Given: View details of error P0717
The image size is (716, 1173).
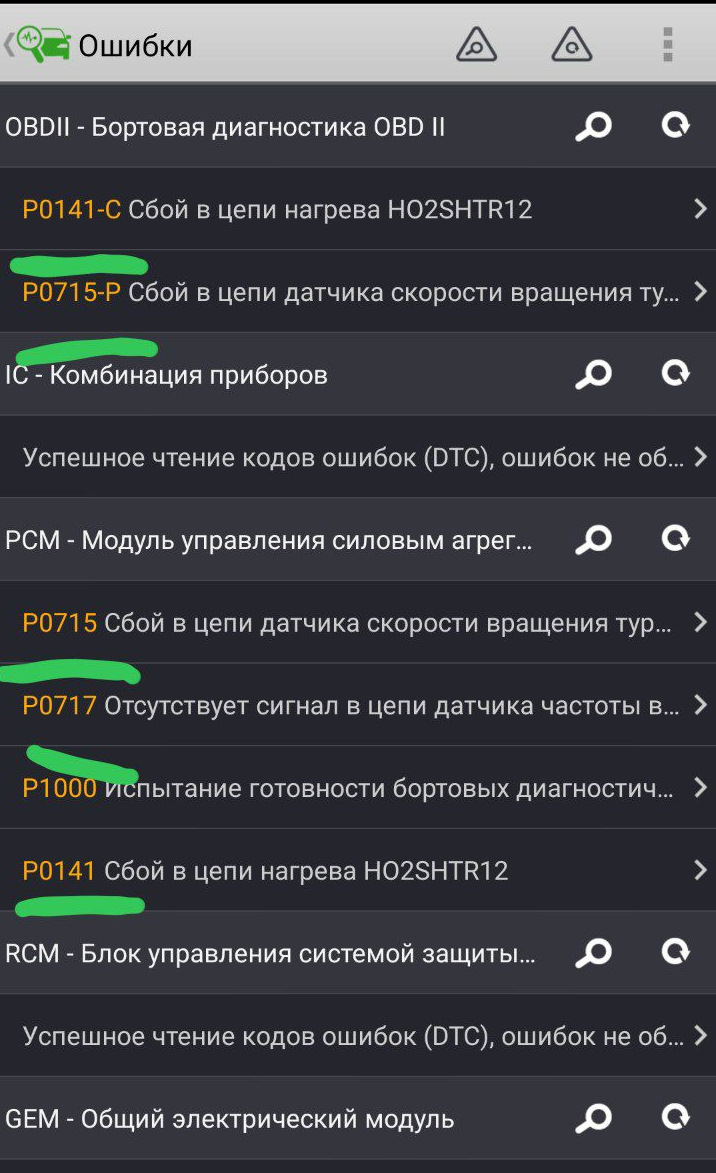Looking at the screenshot, I should point(357,706).
